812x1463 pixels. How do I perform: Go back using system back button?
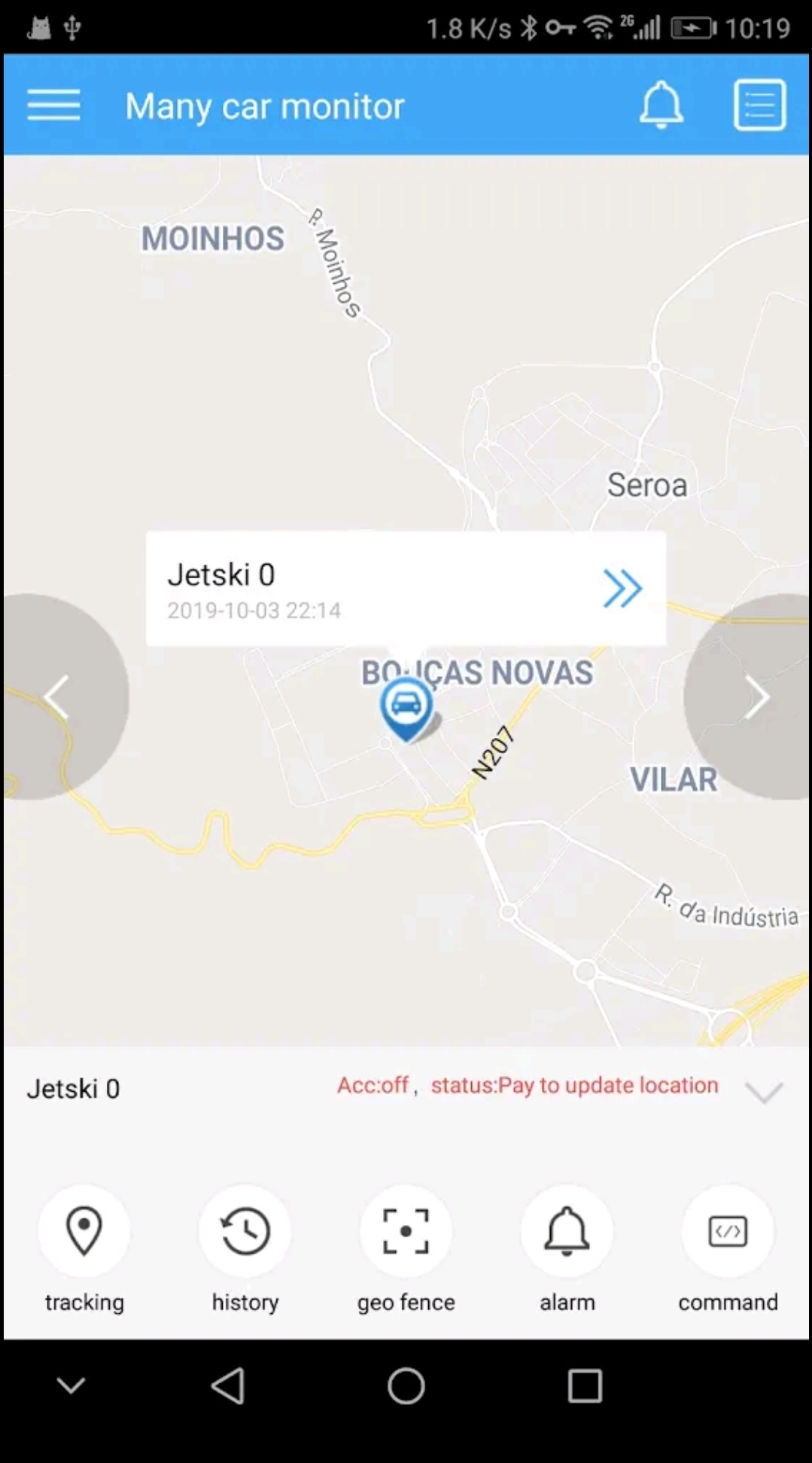tap(228, 1385)
